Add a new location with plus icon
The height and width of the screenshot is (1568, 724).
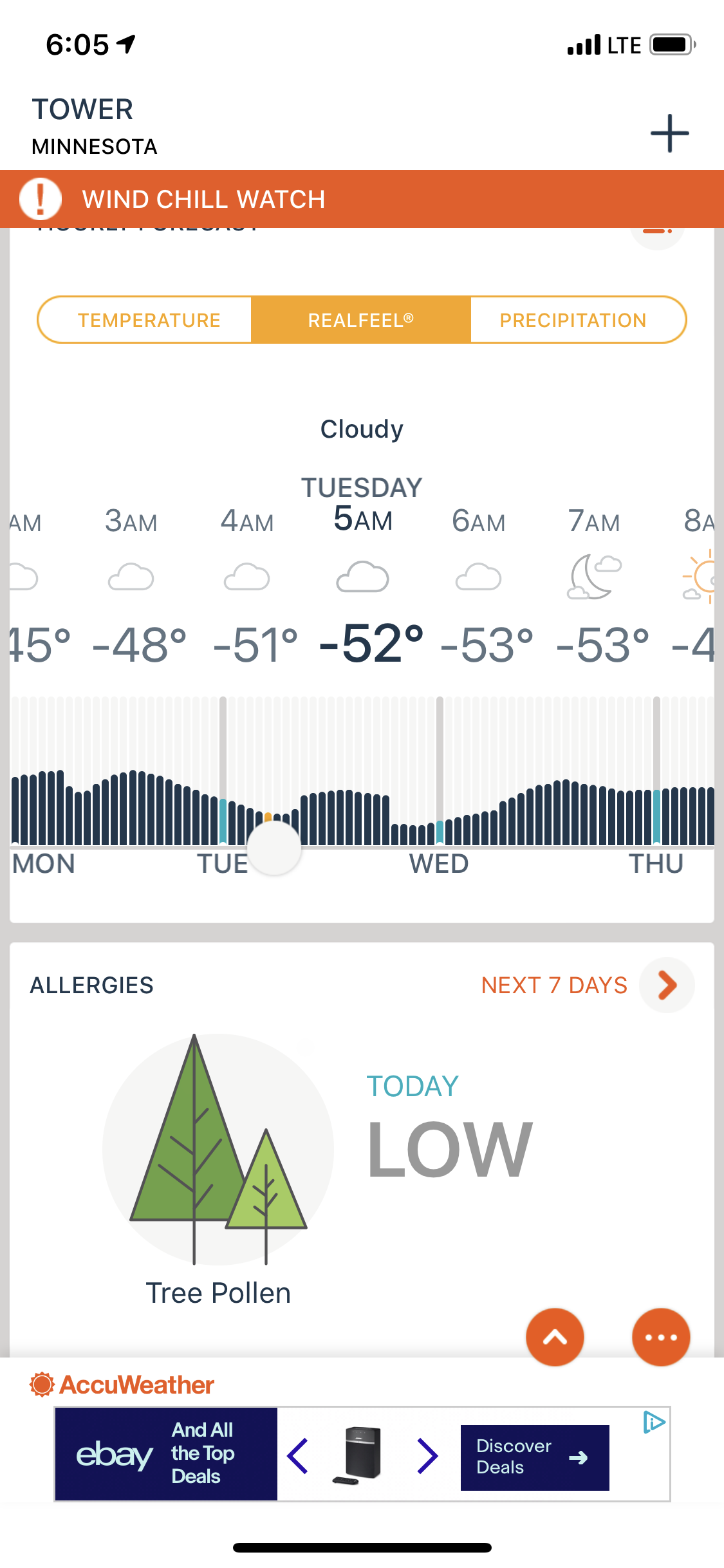669,133
